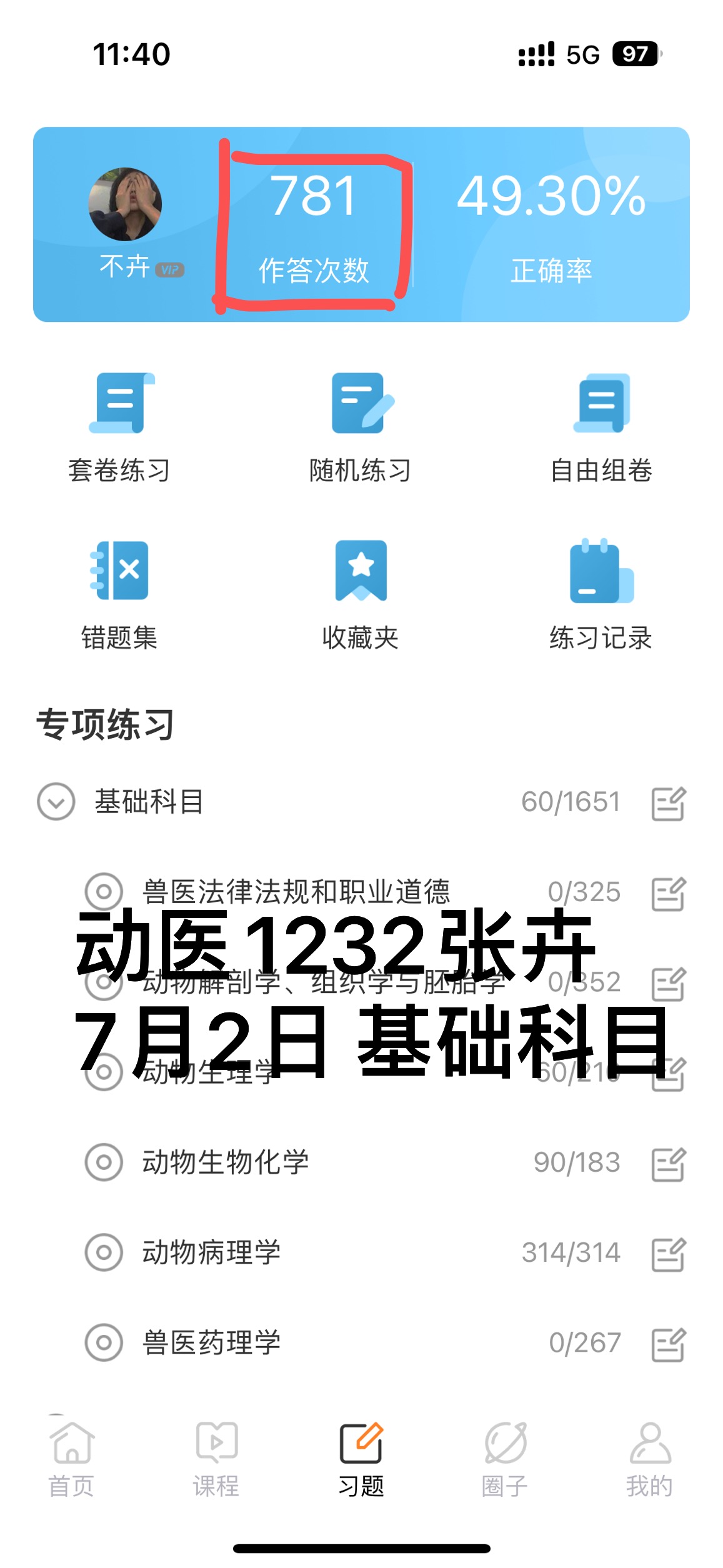
Task: Tap the practice icon beside 兽医药理学
Action: coord(669,1344)
